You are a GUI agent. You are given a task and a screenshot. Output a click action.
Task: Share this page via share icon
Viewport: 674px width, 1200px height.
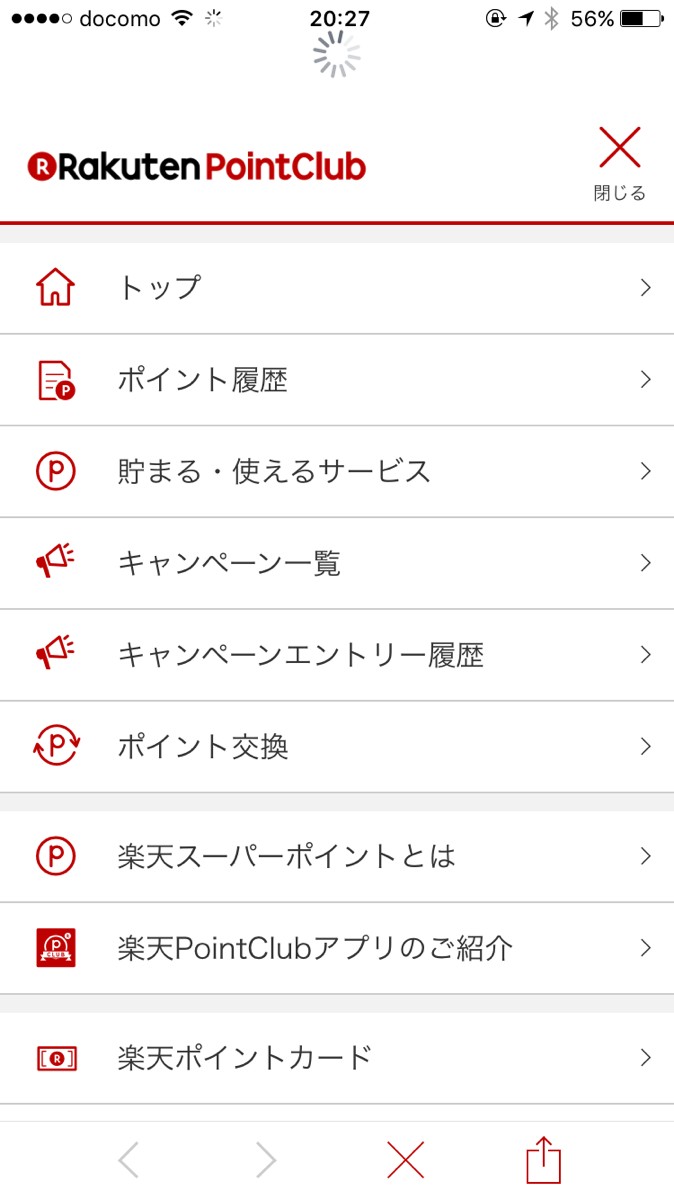[543, 1160]
